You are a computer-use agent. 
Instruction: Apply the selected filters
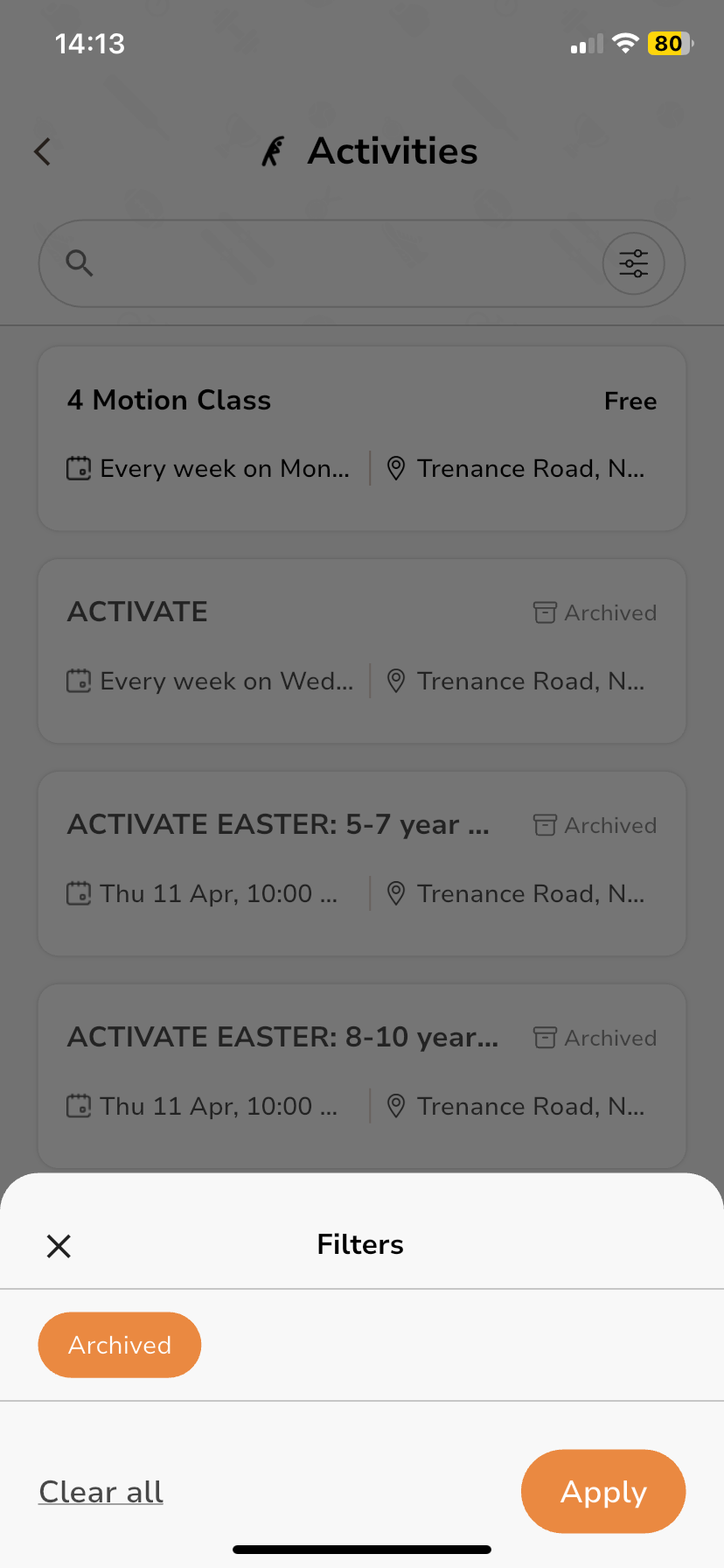click(603, 1492)
